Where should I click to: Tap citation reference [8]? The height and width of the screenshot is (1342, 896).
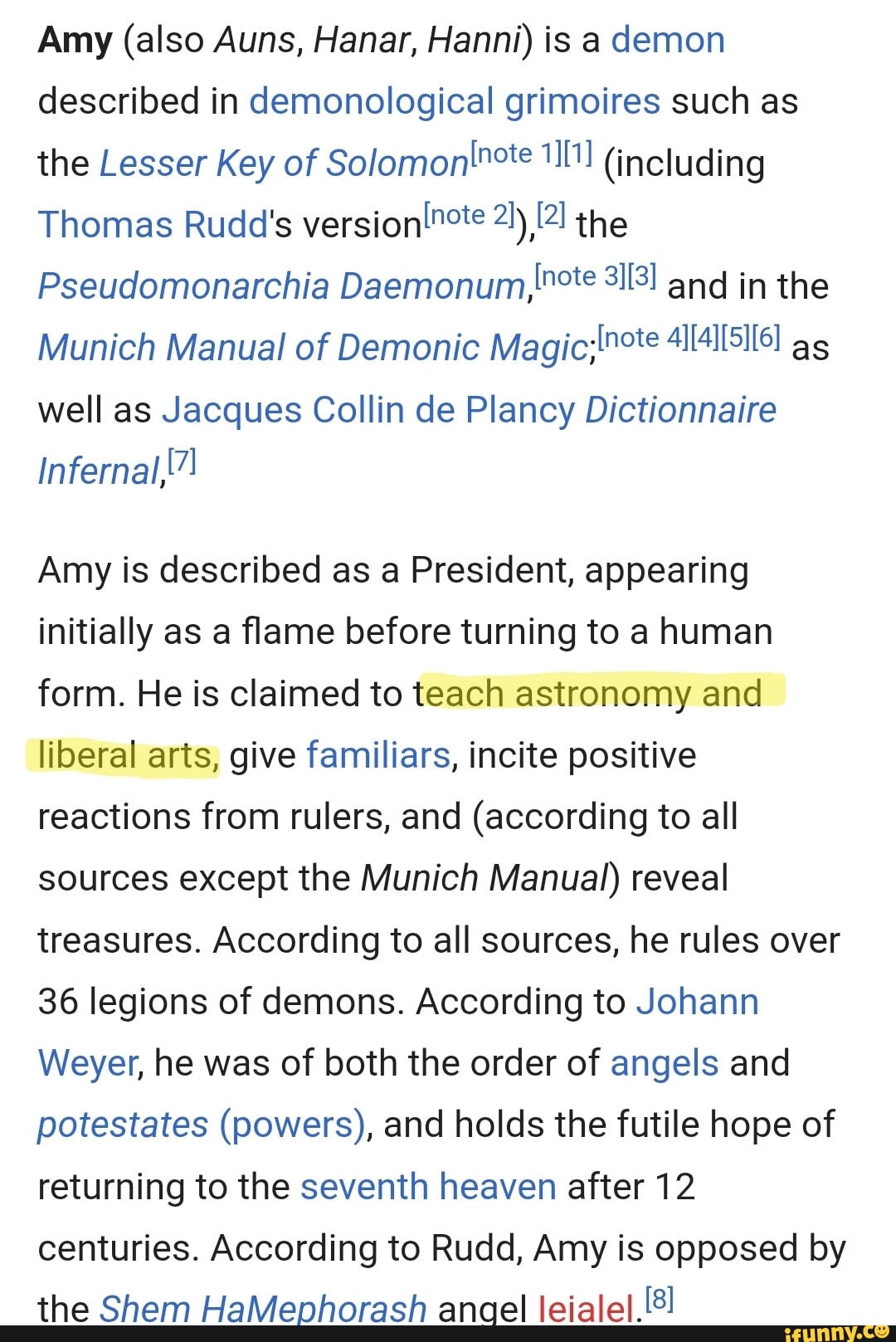(x=659, y=1299)
